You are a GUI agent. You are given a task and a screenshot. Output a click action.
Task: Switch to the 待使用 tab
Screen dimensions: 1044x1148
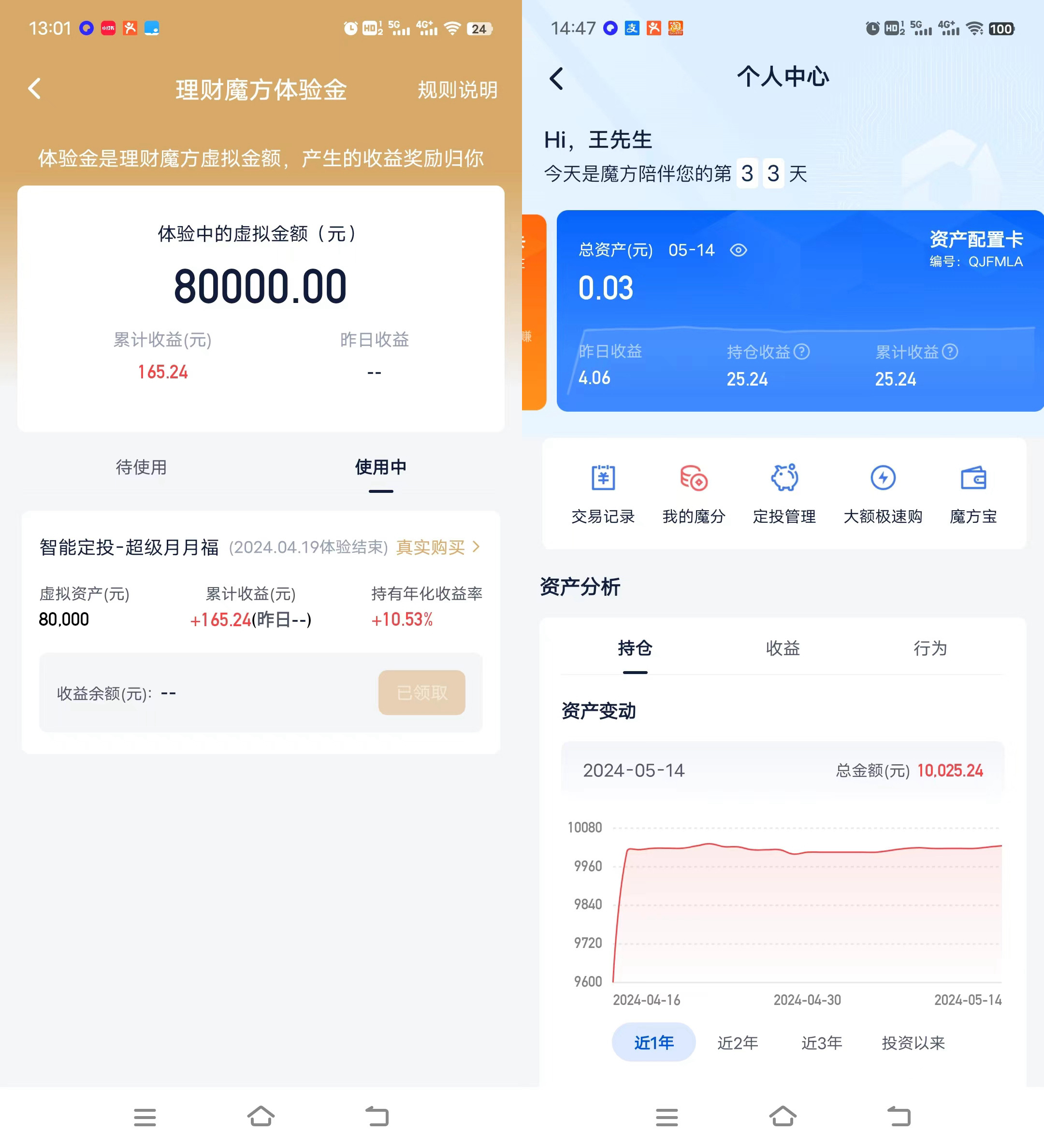click(141, 467)
